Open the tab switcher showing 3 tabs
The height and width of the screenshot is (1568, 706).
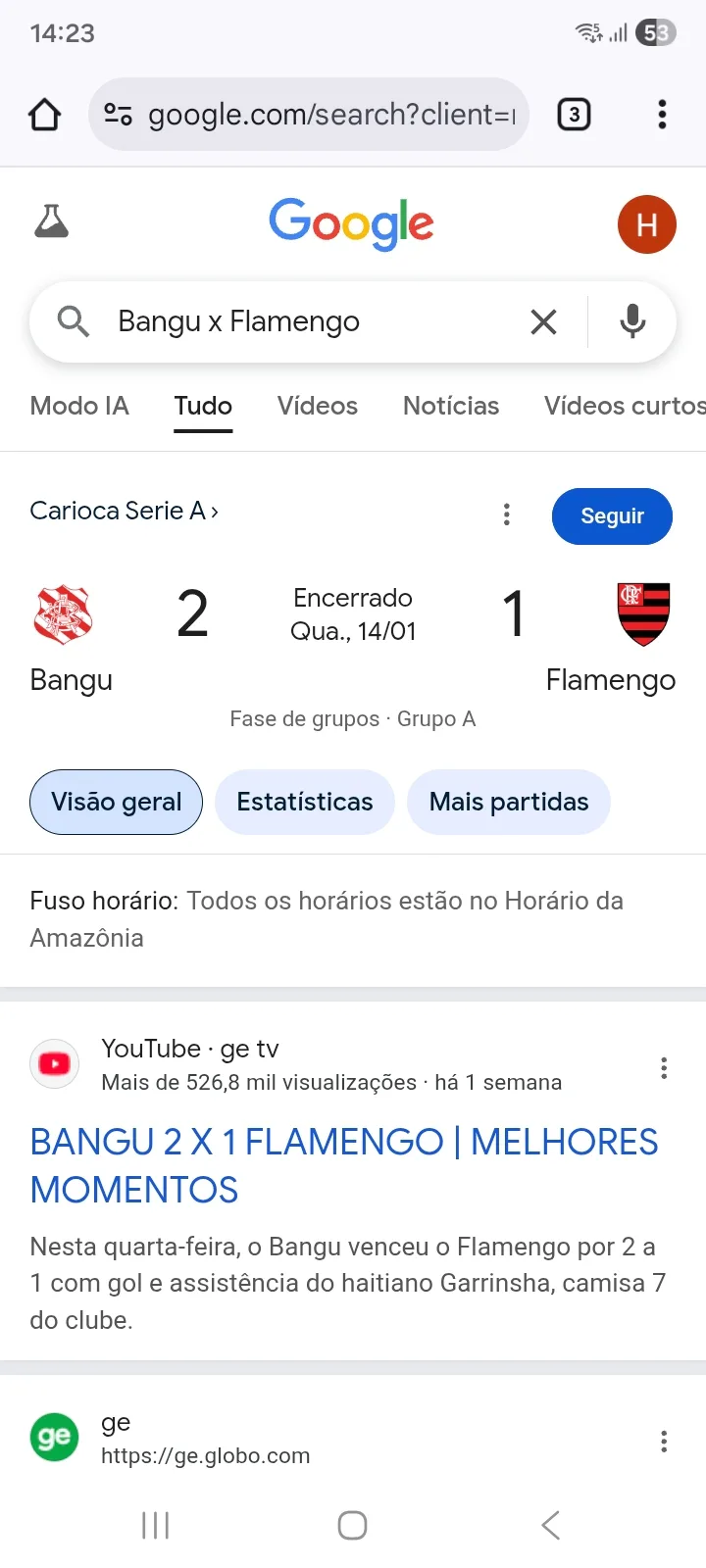(574, 115)
